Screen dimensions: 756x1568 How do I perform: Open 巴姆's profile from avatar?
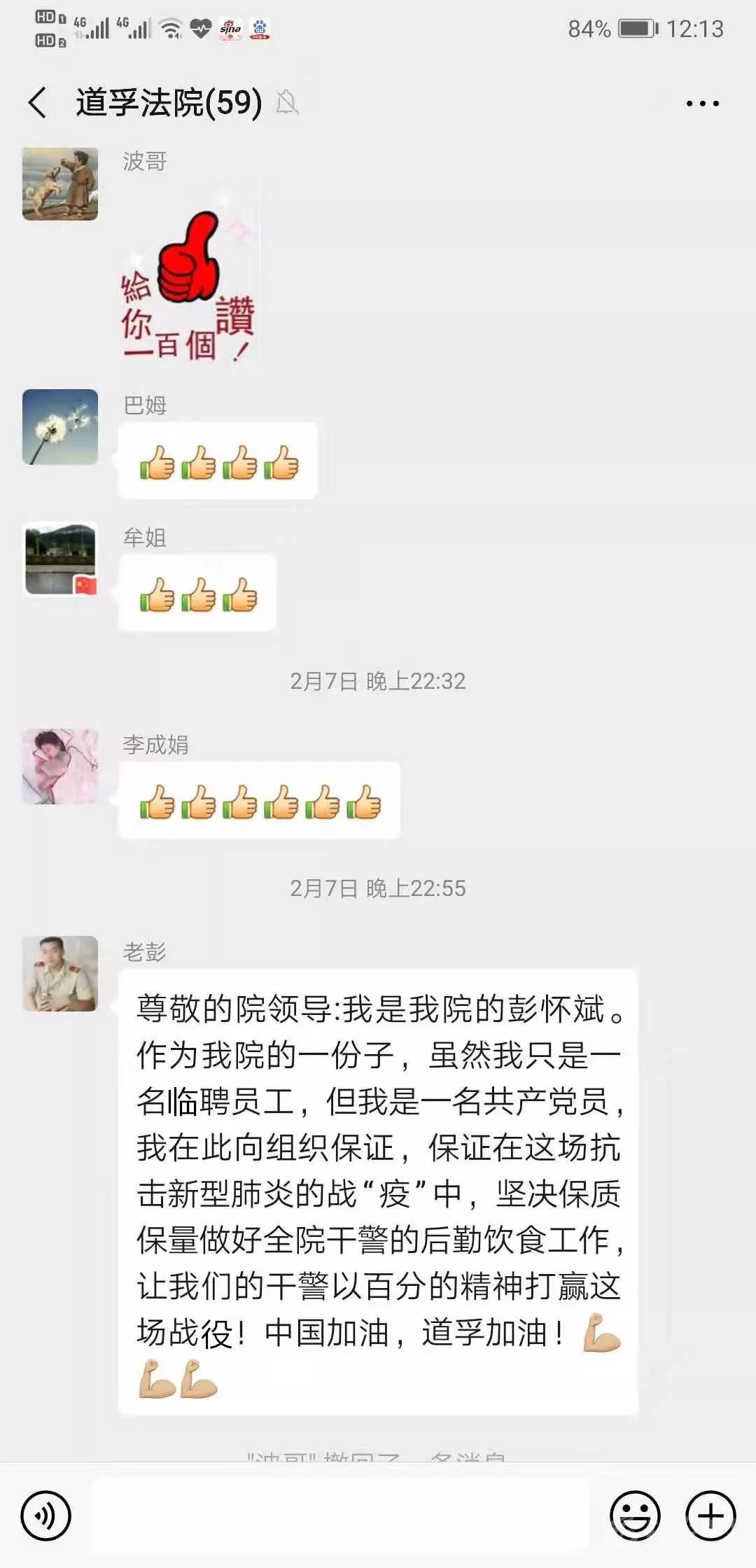(60, 427)
